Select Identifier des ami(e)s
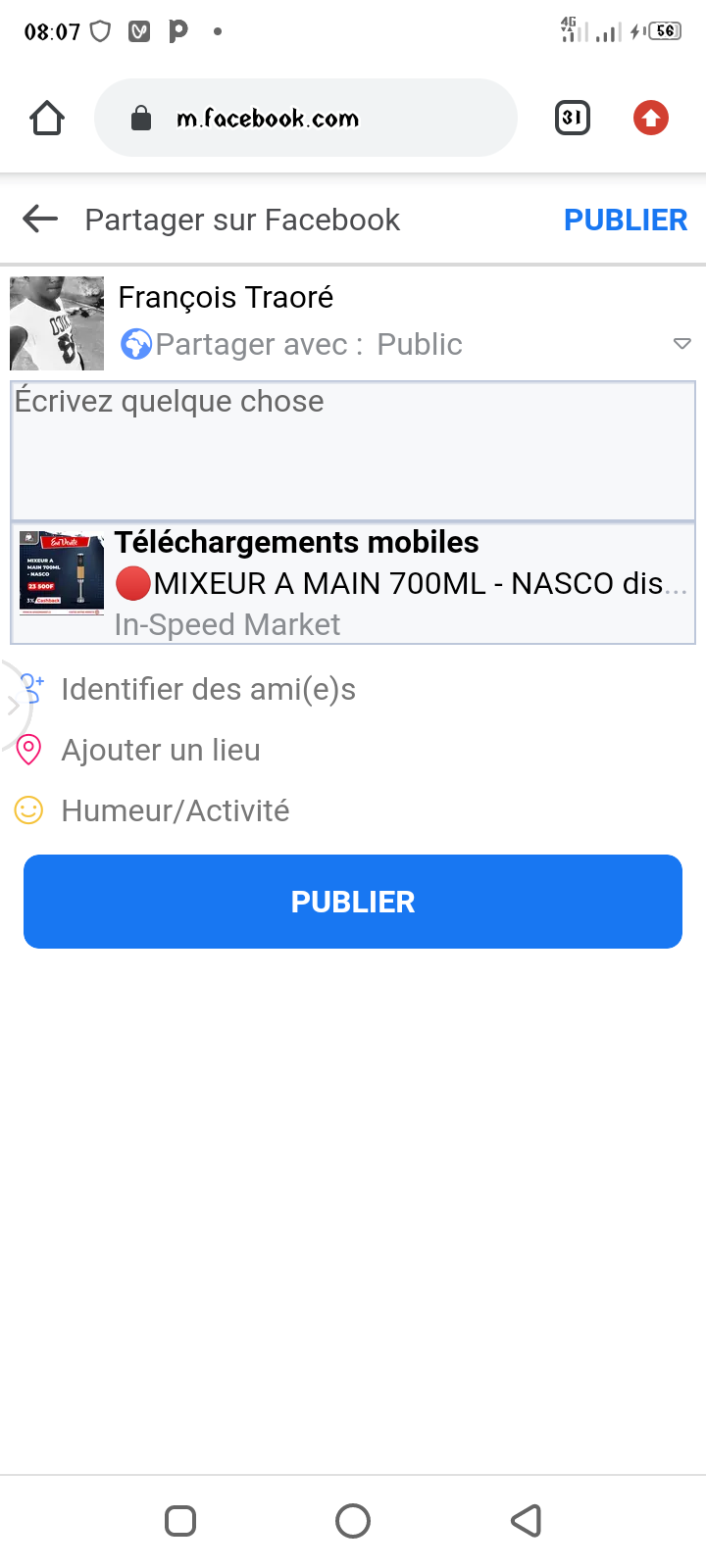 (208, 690)
